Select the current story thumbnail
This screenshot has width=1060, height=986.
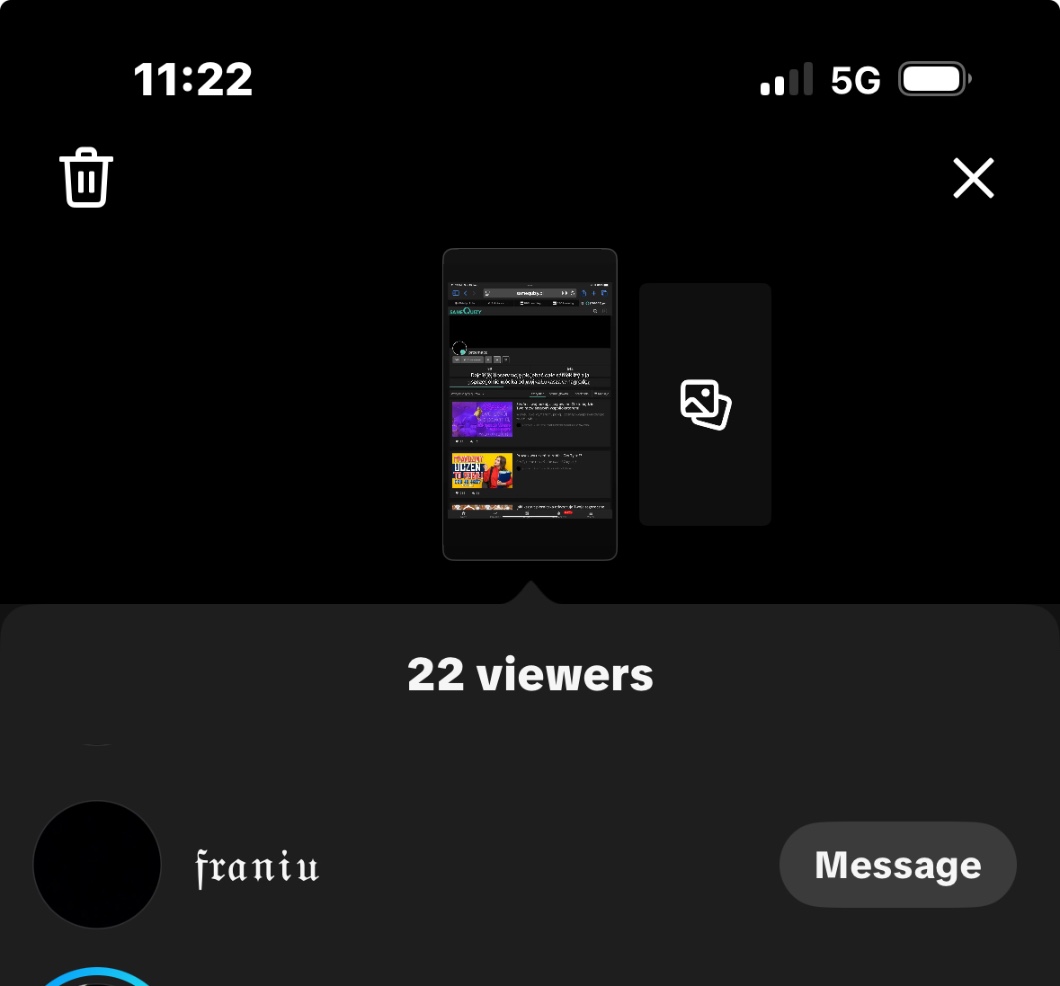tap(530, 404)
